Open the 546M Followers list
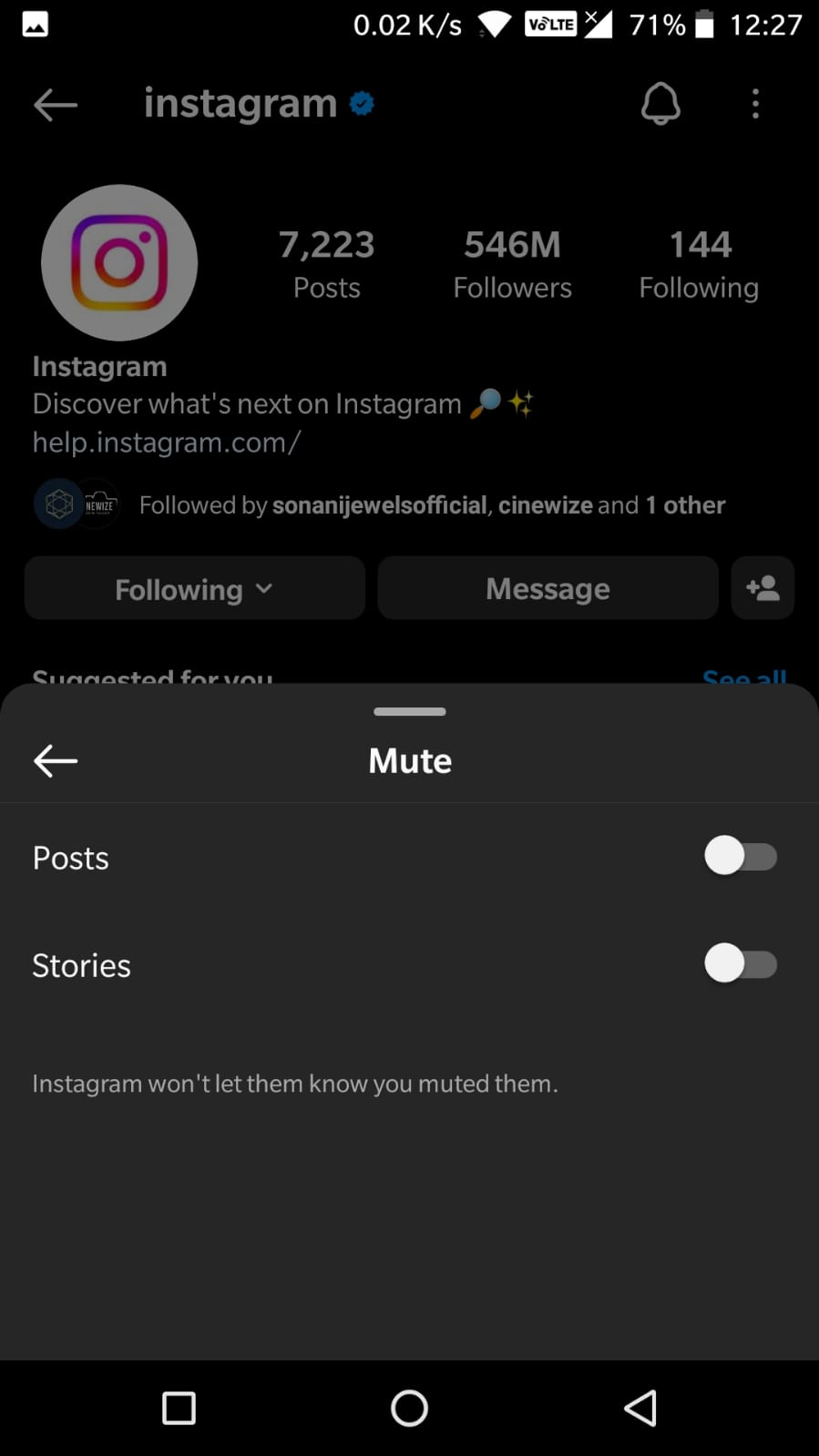Viewport: 819px width, 1456px height. (x=512, y=264)
